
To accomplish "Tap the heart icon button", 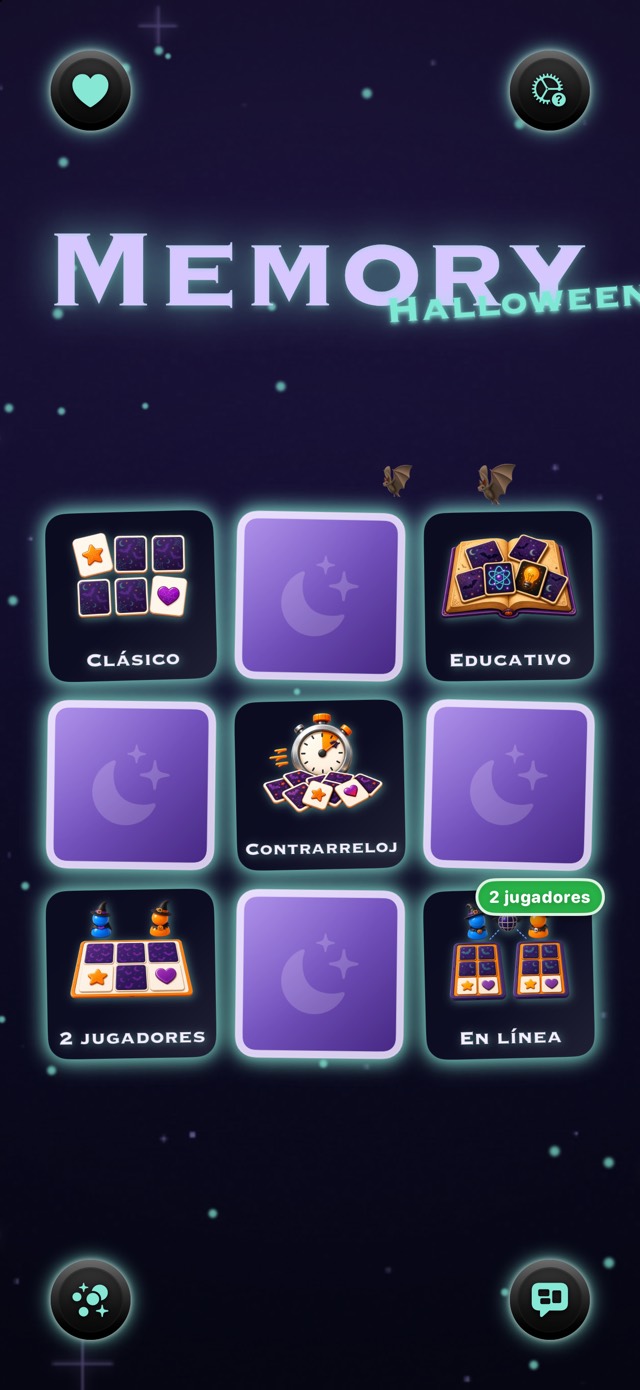I will [91, 90].
